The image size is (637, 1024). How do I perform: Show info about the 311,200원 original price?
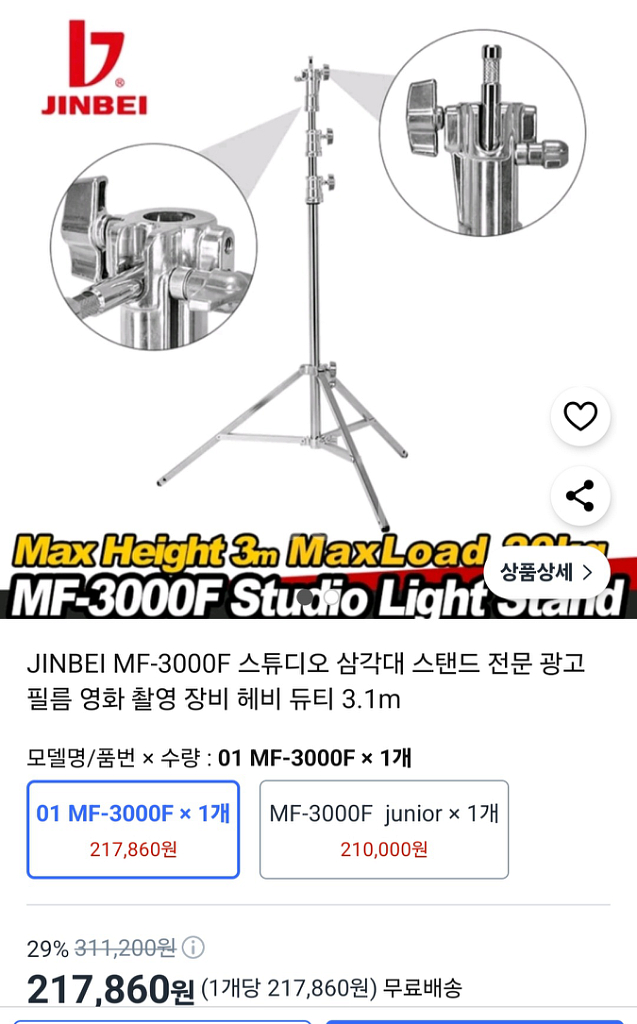click(194, 947)
